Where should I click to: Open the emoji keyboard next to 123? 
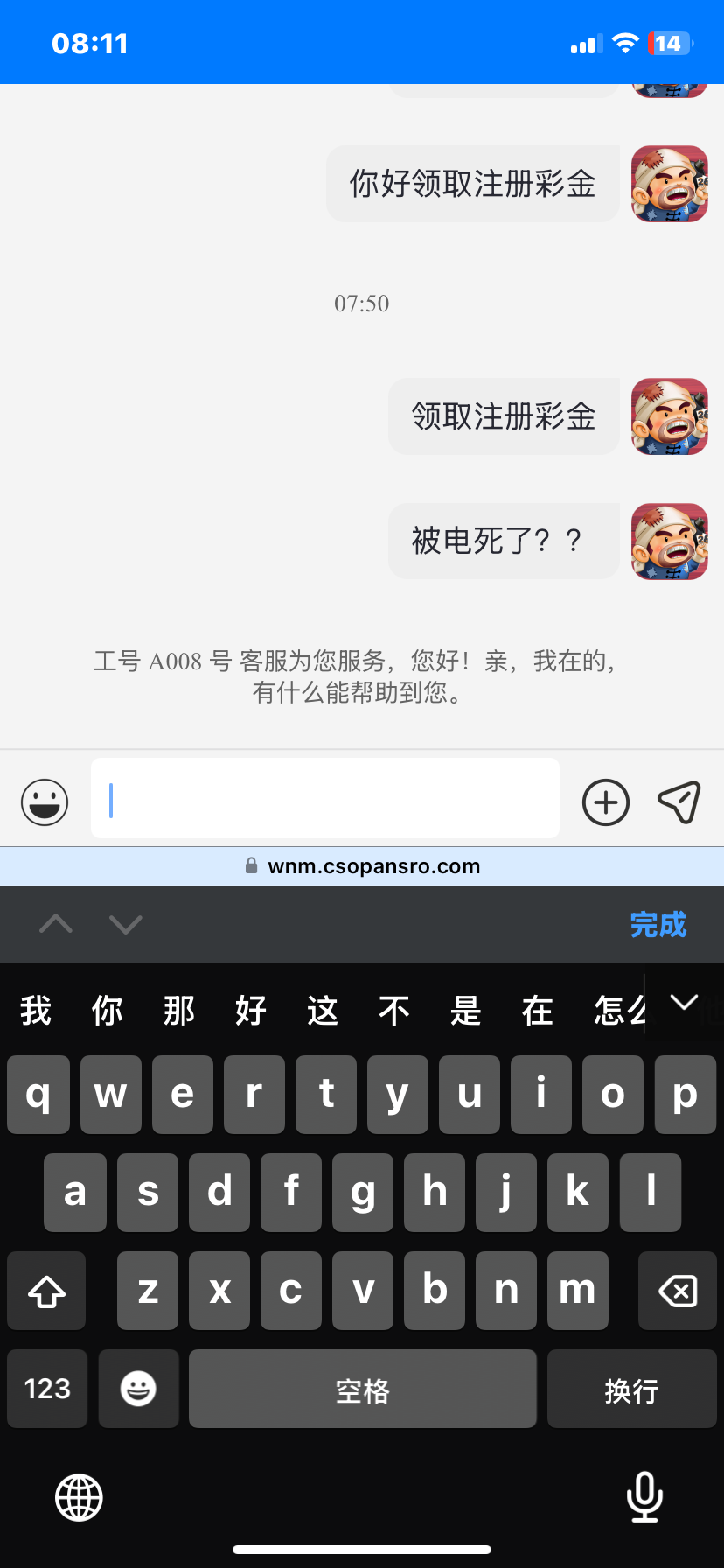tap(138, 1389)
